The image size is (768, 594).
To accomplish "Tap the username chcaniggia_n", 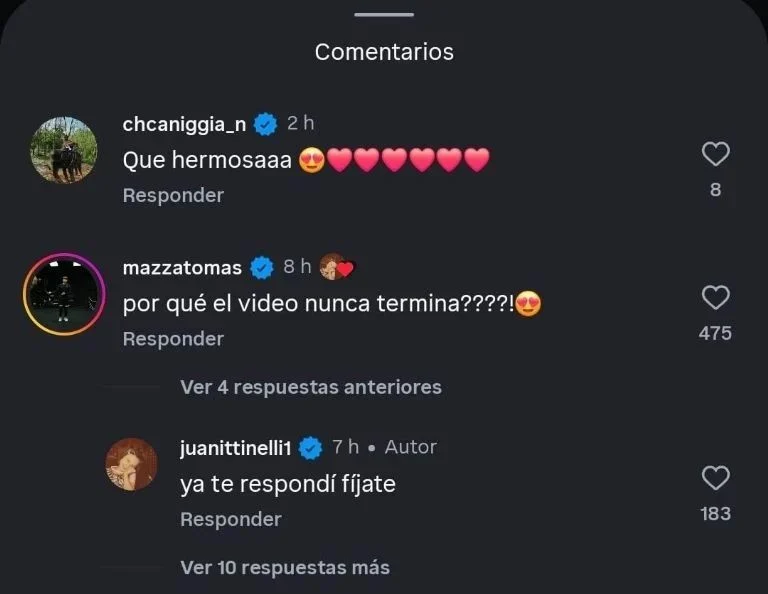I will coord(184,124).
